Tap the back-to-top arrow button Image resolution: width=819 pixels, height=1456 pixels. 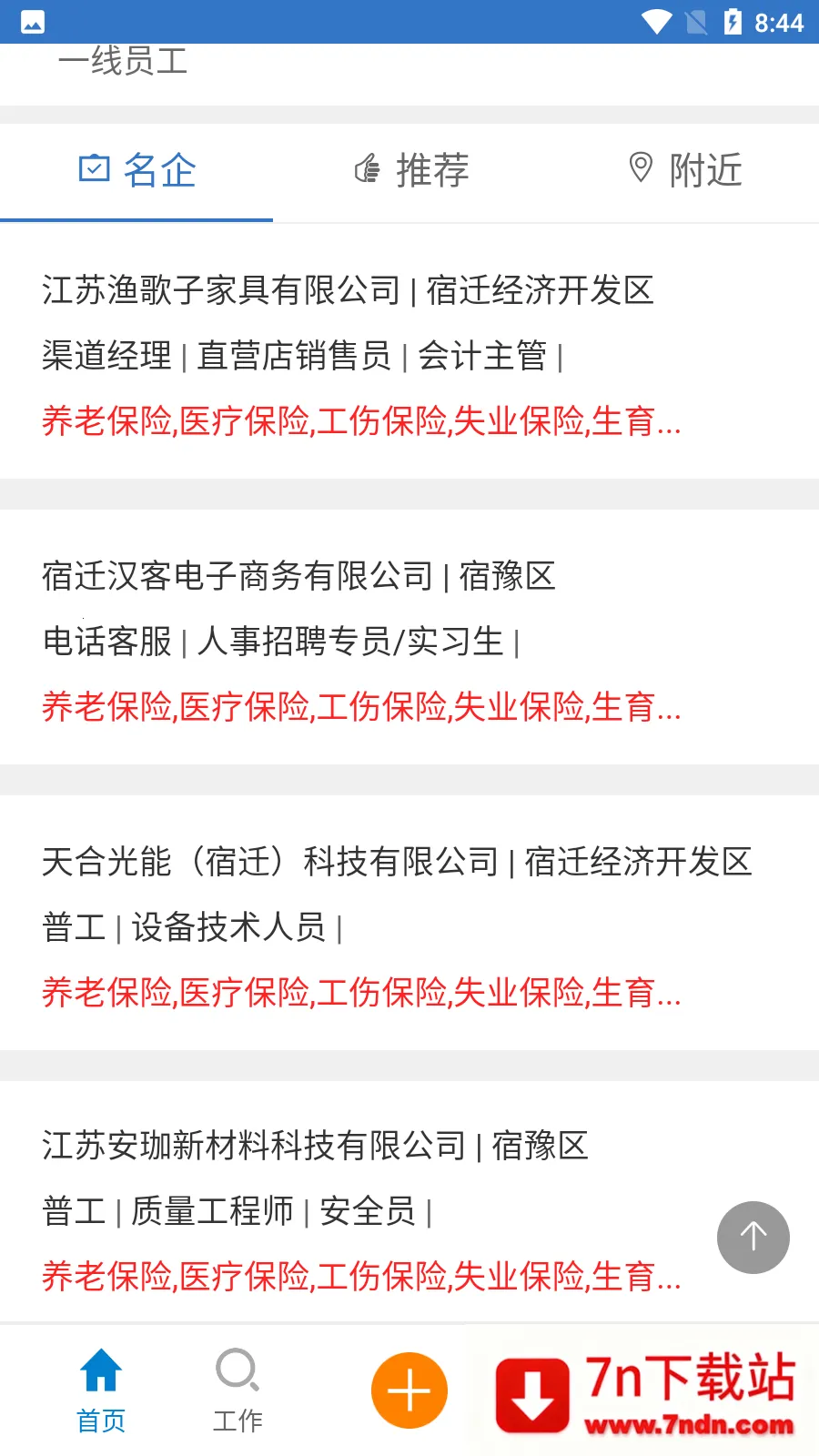pos(753,1238)
